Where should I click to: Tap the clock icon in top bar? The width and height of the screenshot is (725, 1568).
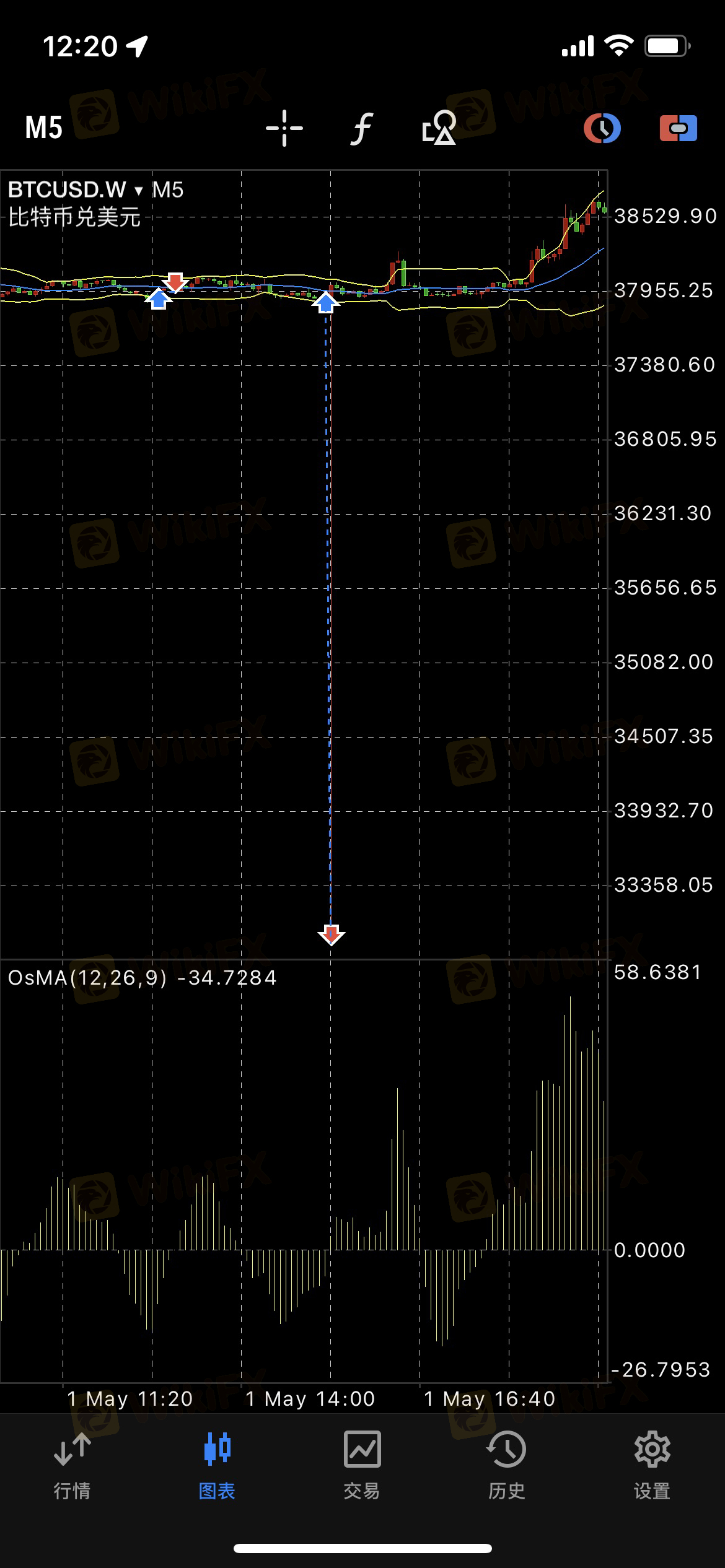click(602, 128)
